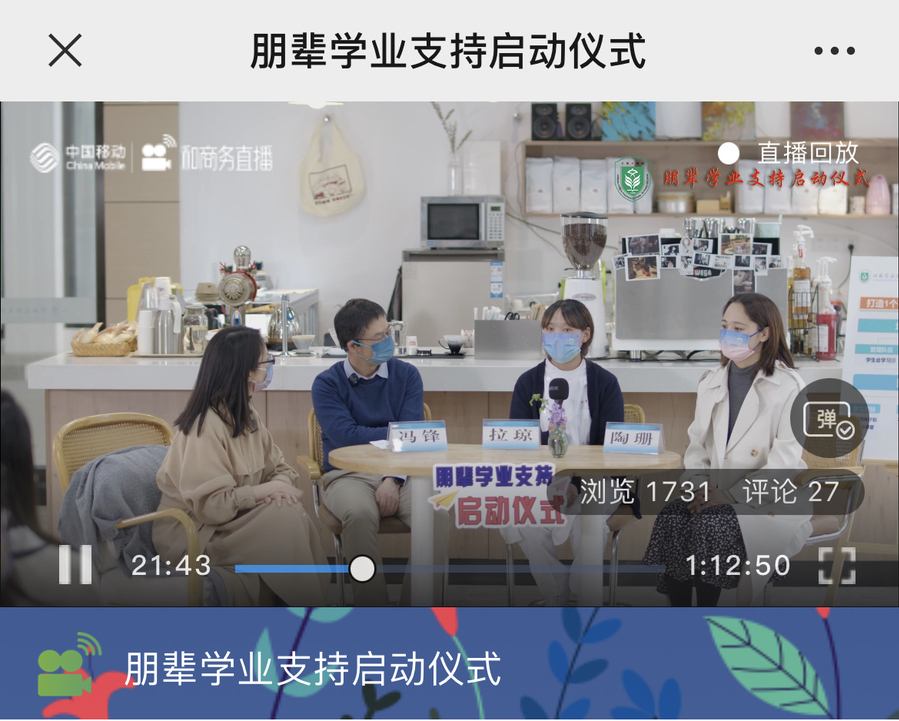This screenshot has height=721, width=899.
Task: Close the live stream page
Action: 65,50
